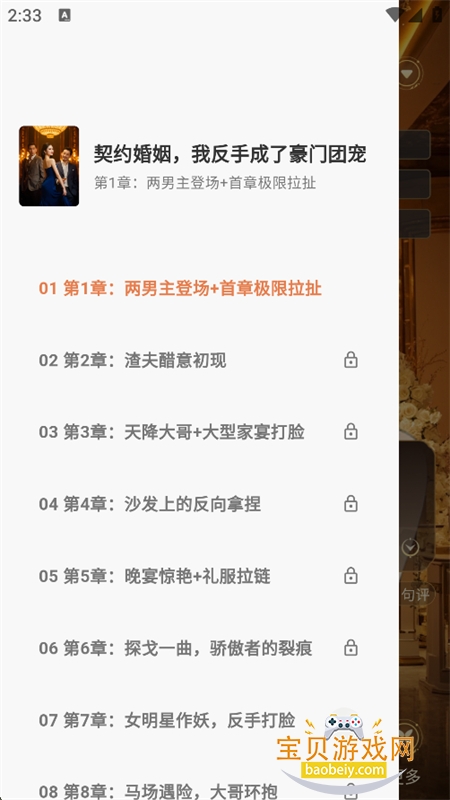
Task: Open chapter 03 天降大哥+大型家宴打脸
Action: pyautogui.click(x=199, y=433)
